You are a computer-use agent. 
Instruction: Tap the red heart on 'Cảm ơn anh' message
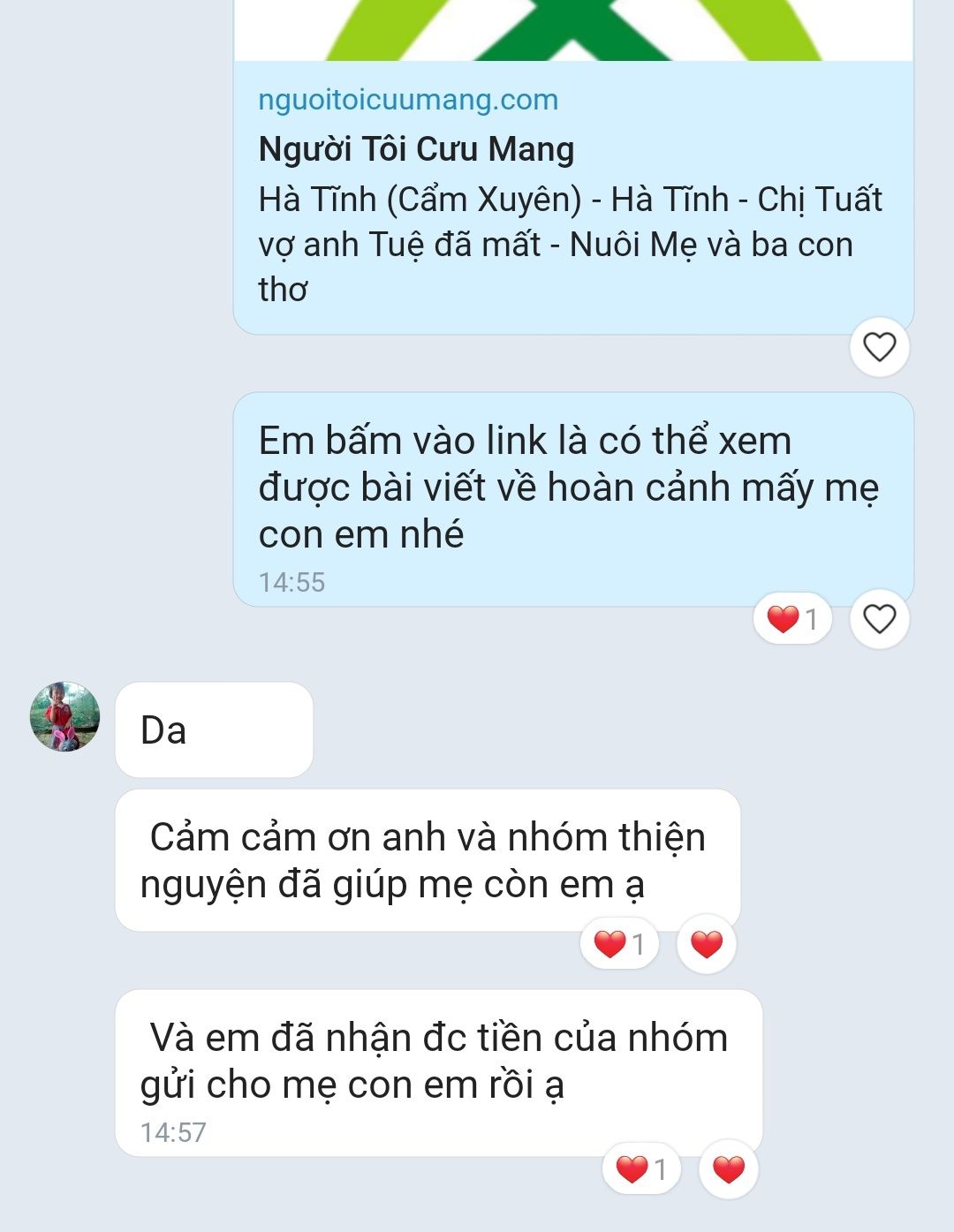[706, 944]
